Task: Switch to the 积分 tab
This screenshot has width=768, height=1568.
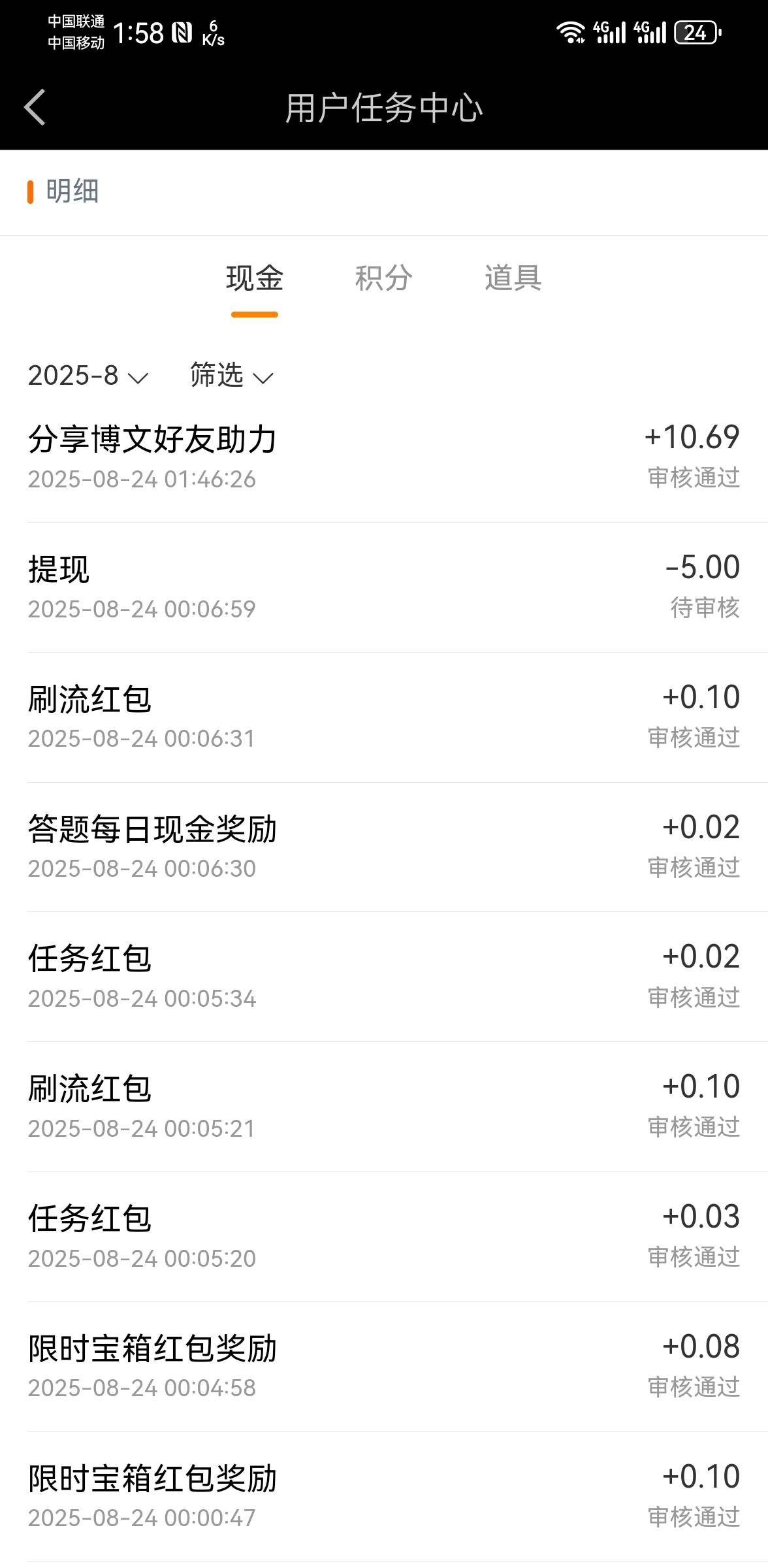Action: click(383, 278)
